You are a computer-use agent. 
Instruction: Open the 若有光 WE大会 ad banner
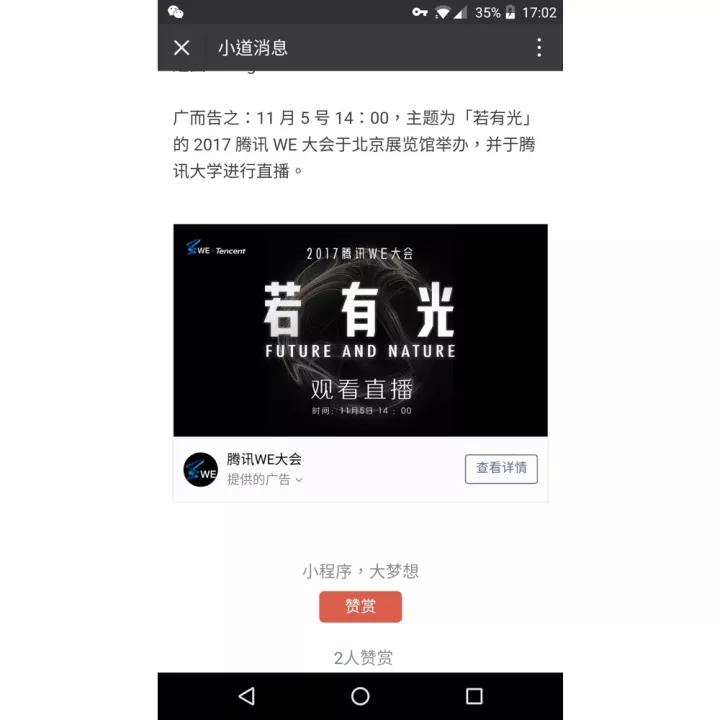[360, 330]
